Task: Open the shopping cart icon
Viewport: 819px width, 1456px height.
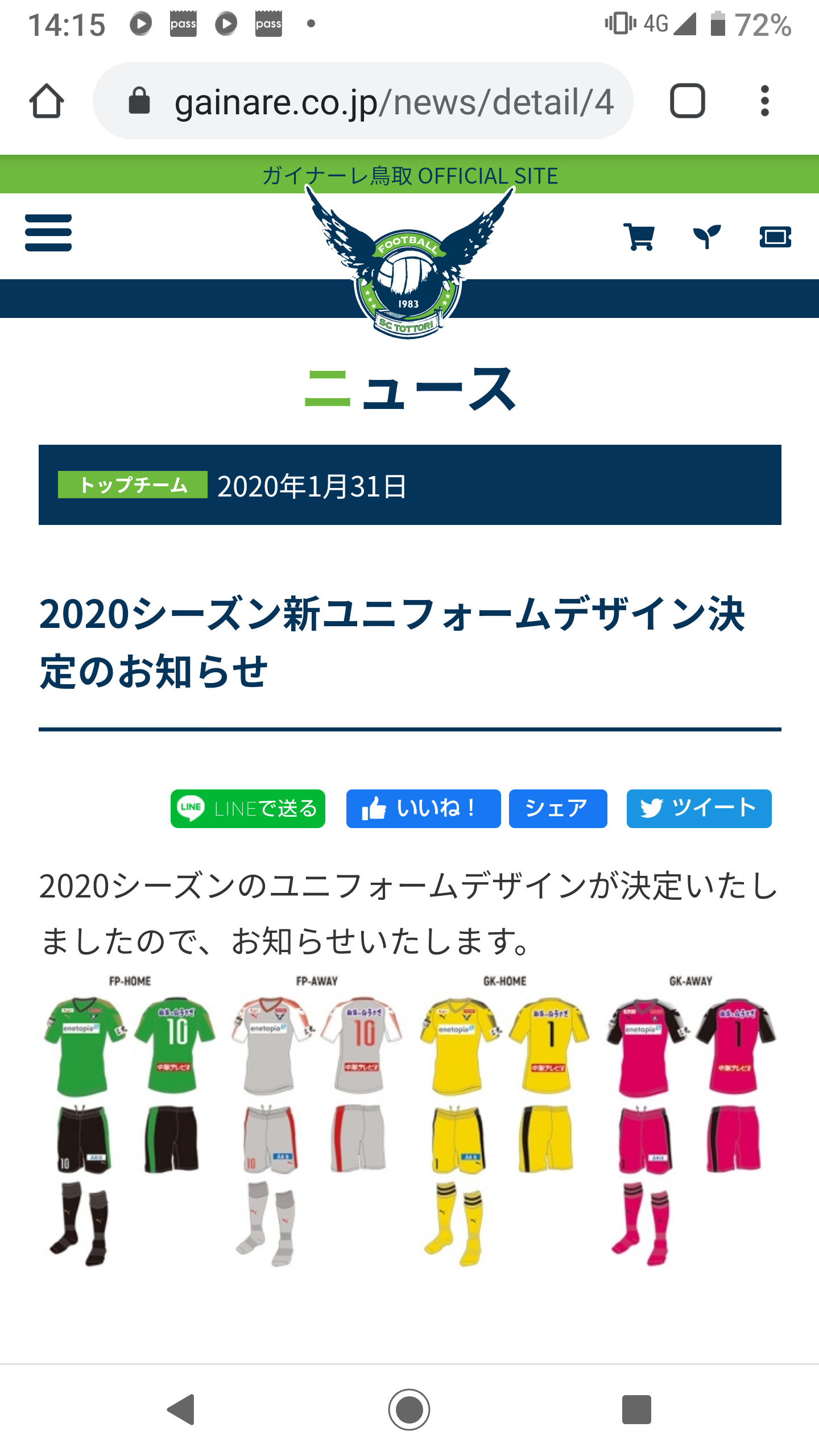Action: pyautogui.click(x=639, y=236)
